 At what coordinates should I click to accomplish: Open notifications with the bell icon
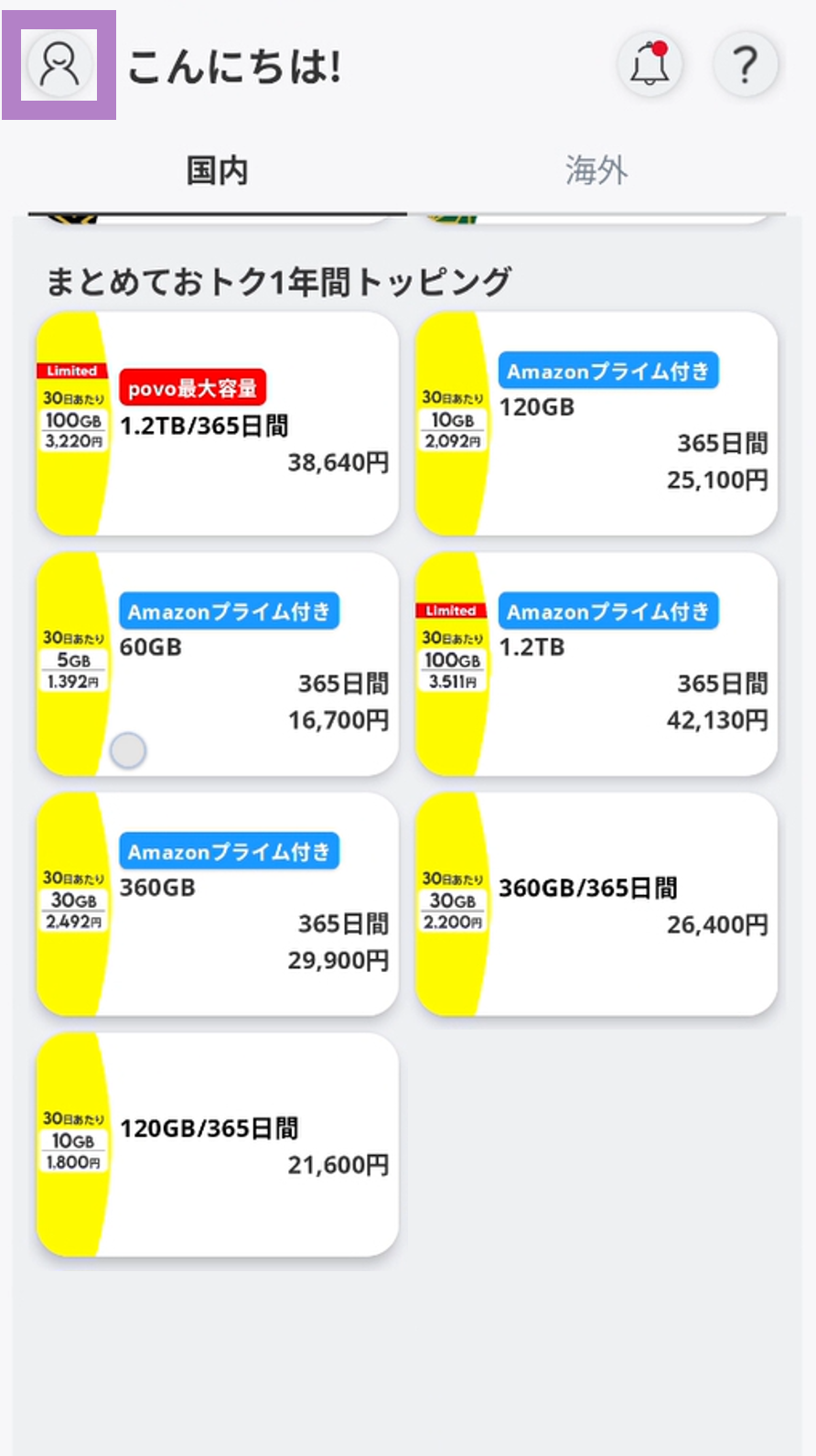tap(650, 64)
